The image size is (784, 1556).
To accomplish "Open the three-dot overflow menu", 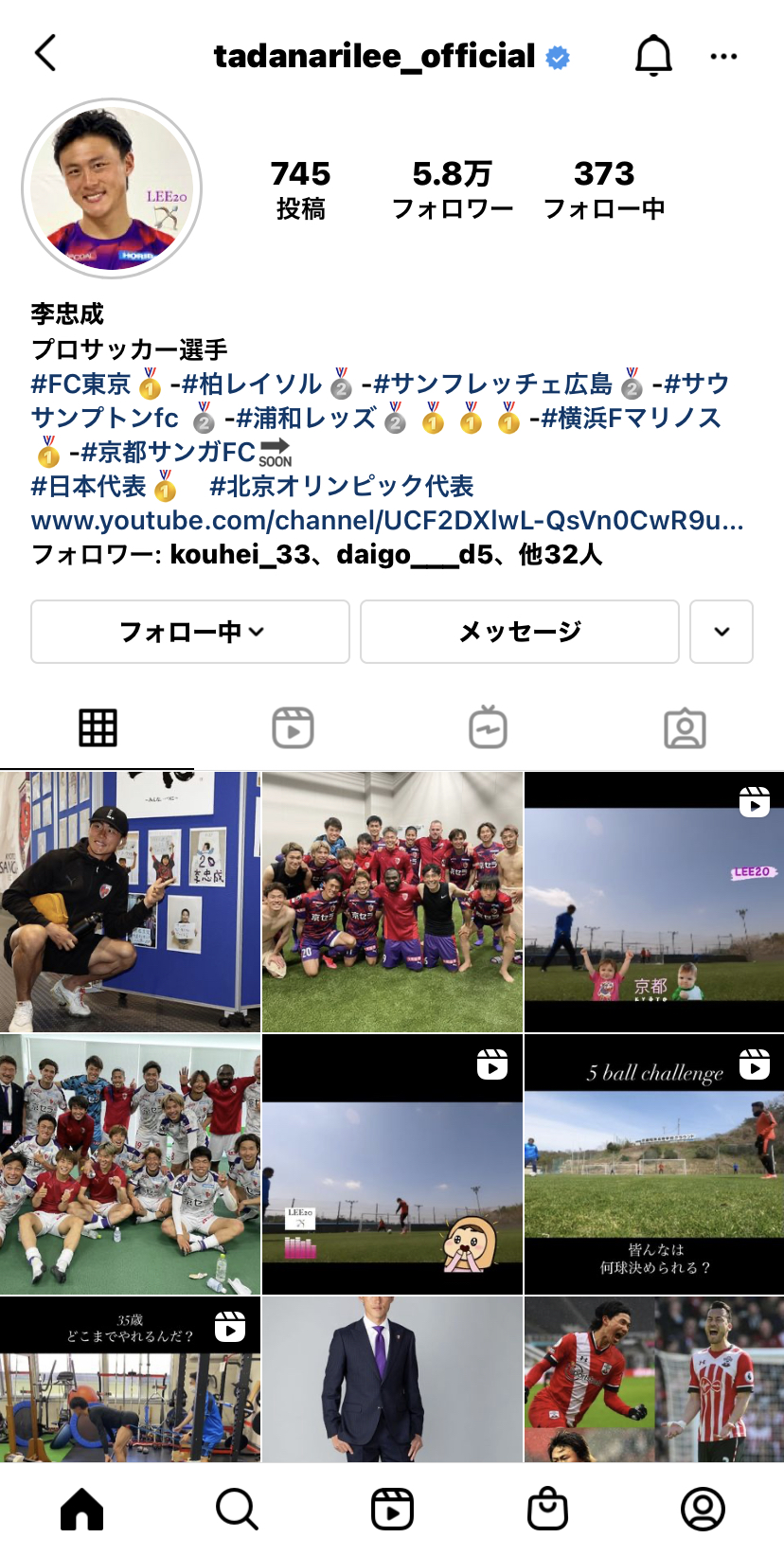I will click(723, 57).
